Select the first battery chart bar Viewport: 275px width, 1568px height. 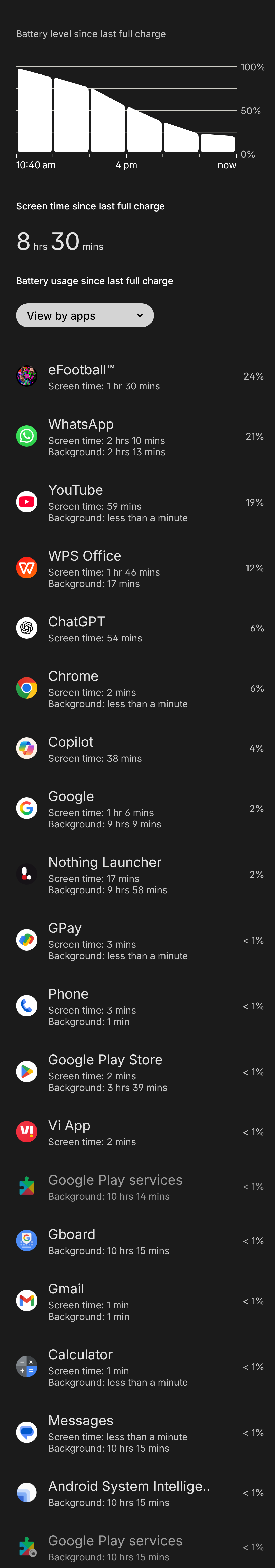pyautogui.click(x=34, y=111)
